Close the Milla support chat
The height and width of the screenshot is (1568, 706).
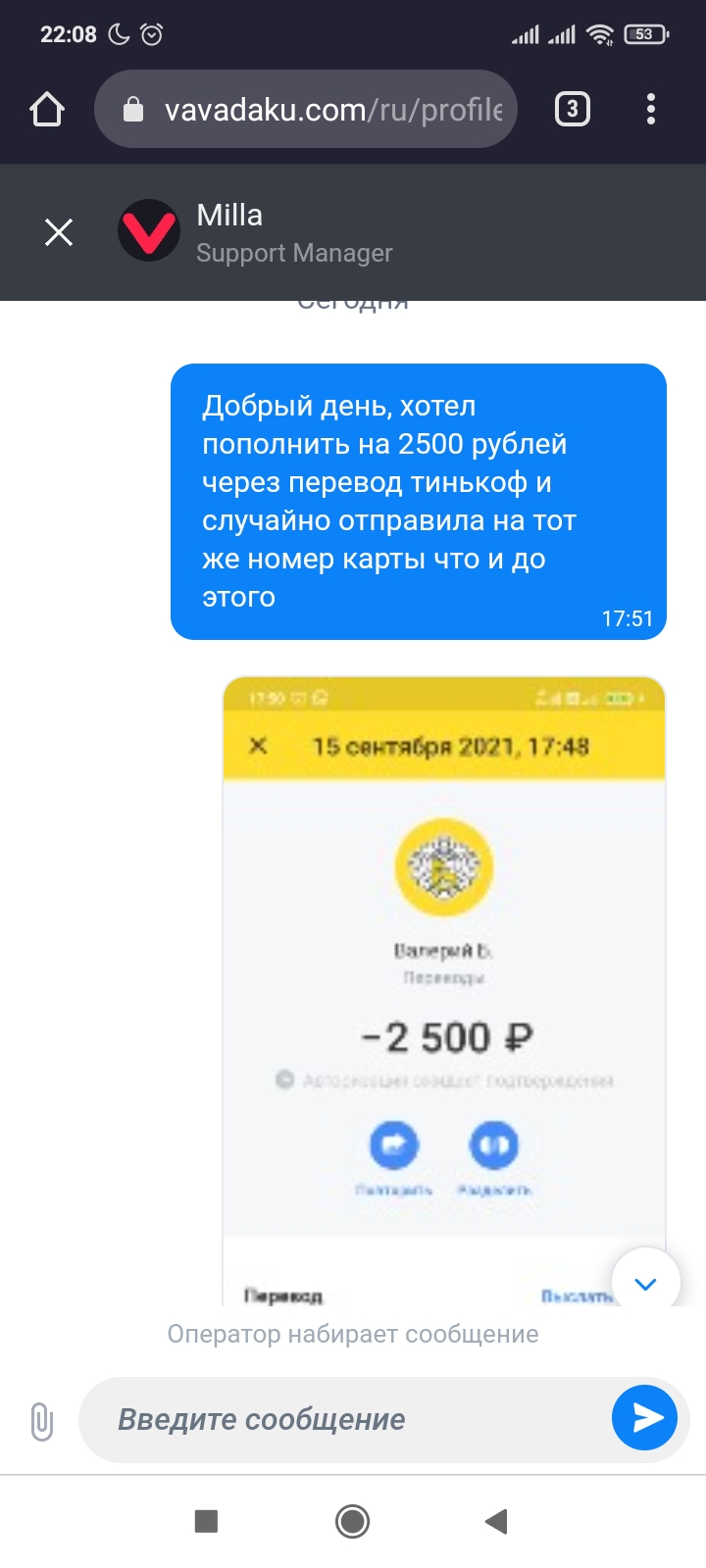tap(59, 232)
